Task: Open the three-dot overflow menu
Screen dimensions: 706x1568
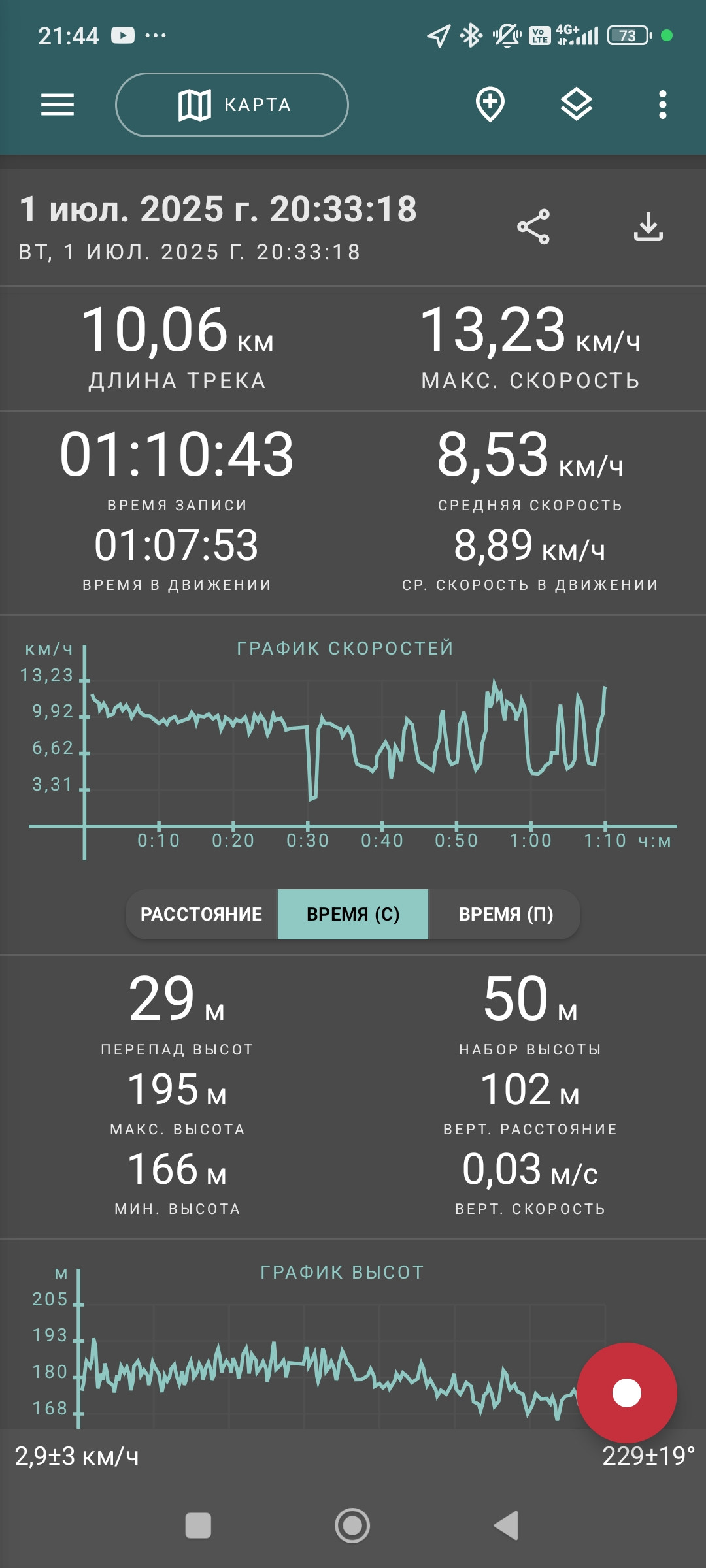Action: (x=663, y=105)
